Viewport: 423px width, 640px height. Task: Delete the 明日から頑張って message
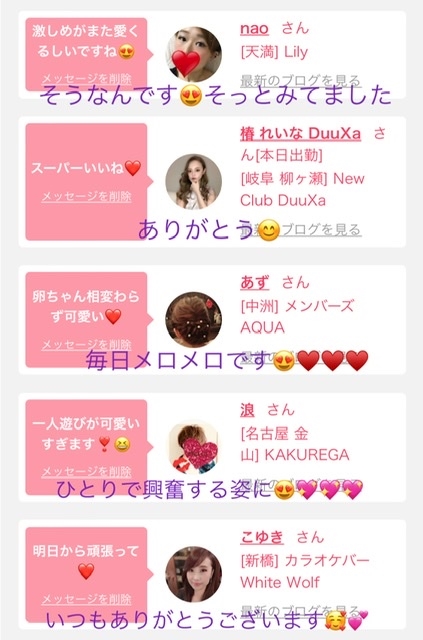pos(87,599)
